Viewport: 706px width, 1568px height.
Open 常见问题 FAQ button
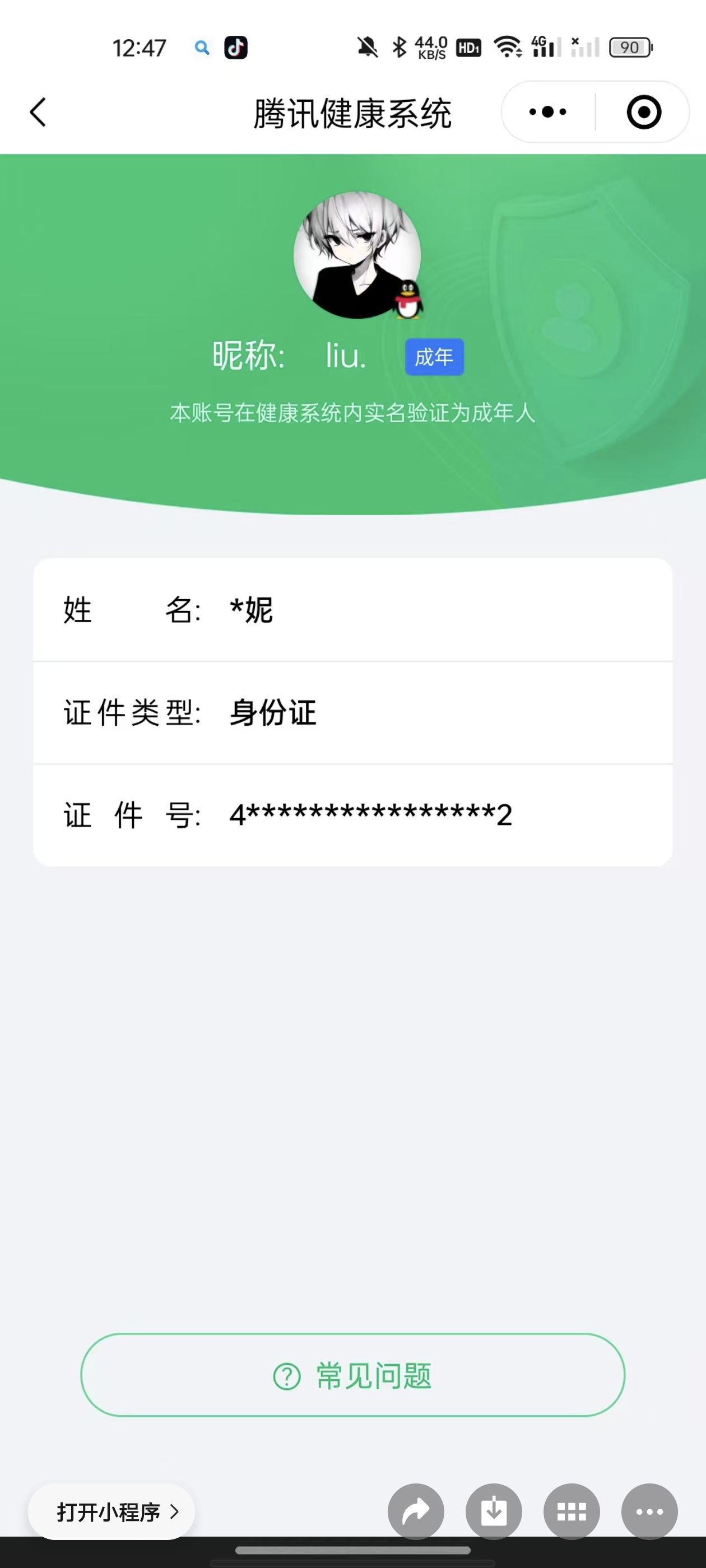tap(352, 1376)
